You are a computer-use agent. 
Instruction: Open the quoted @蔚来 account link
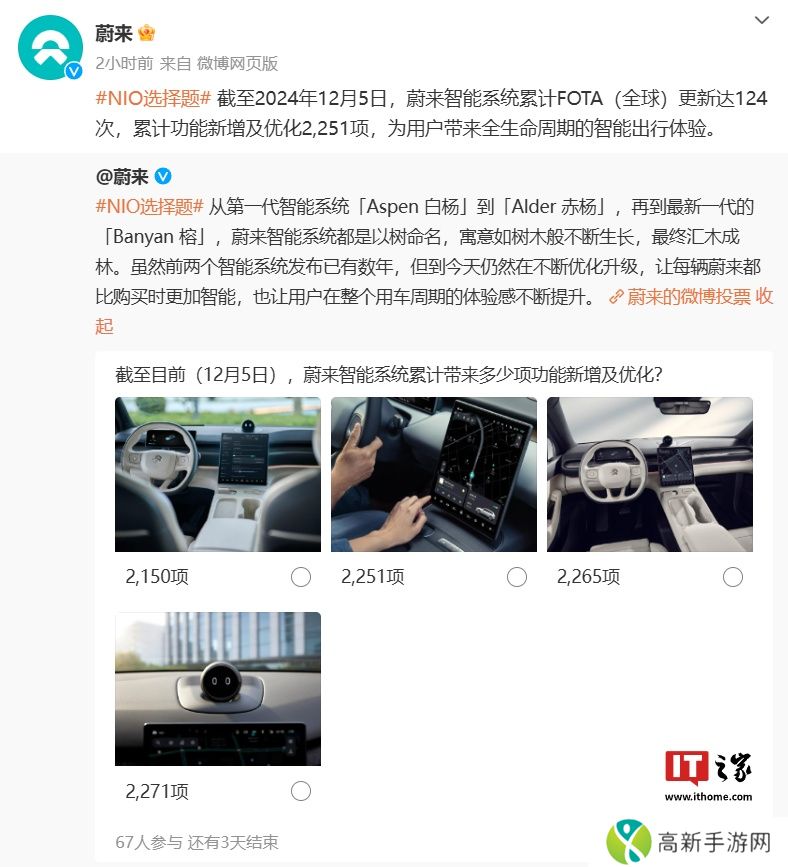pyautogui.click(x=122, y=176)
